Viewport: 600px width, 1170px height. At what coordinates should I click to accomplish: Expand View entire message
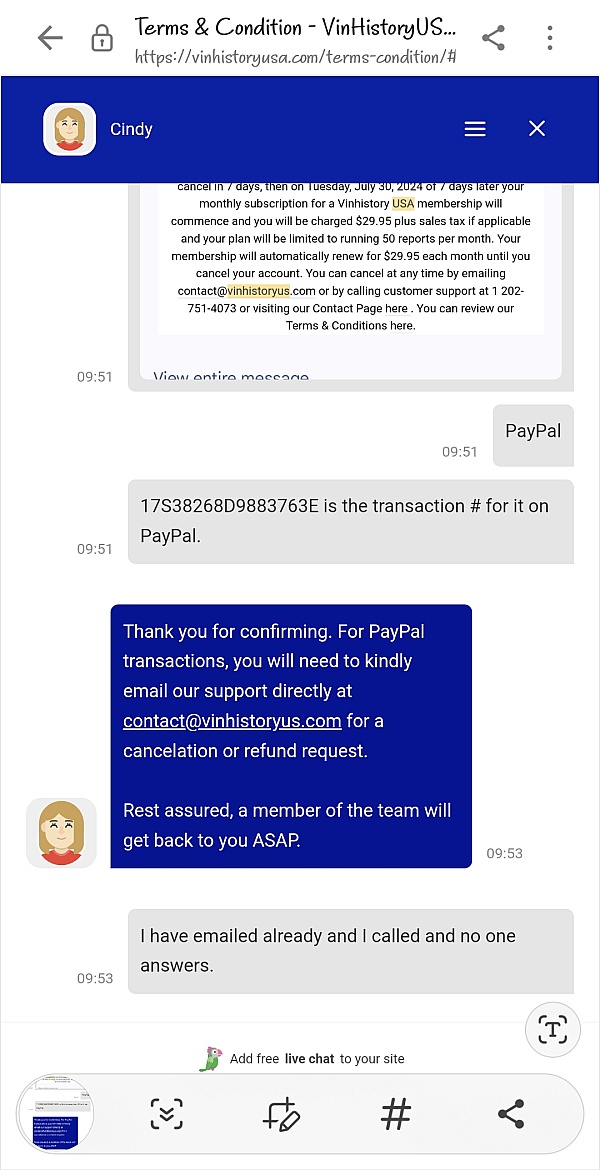click(231, 377)
